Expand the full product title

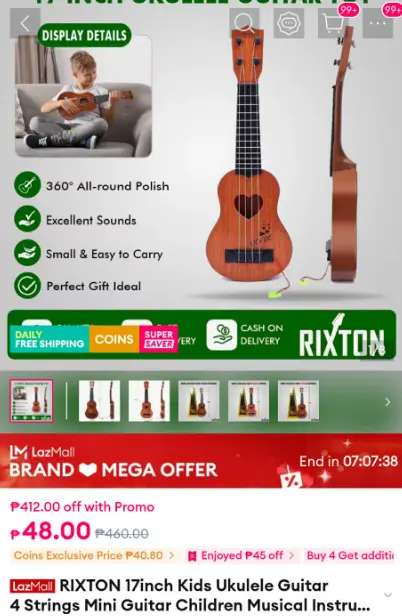[x=388, y=595]
